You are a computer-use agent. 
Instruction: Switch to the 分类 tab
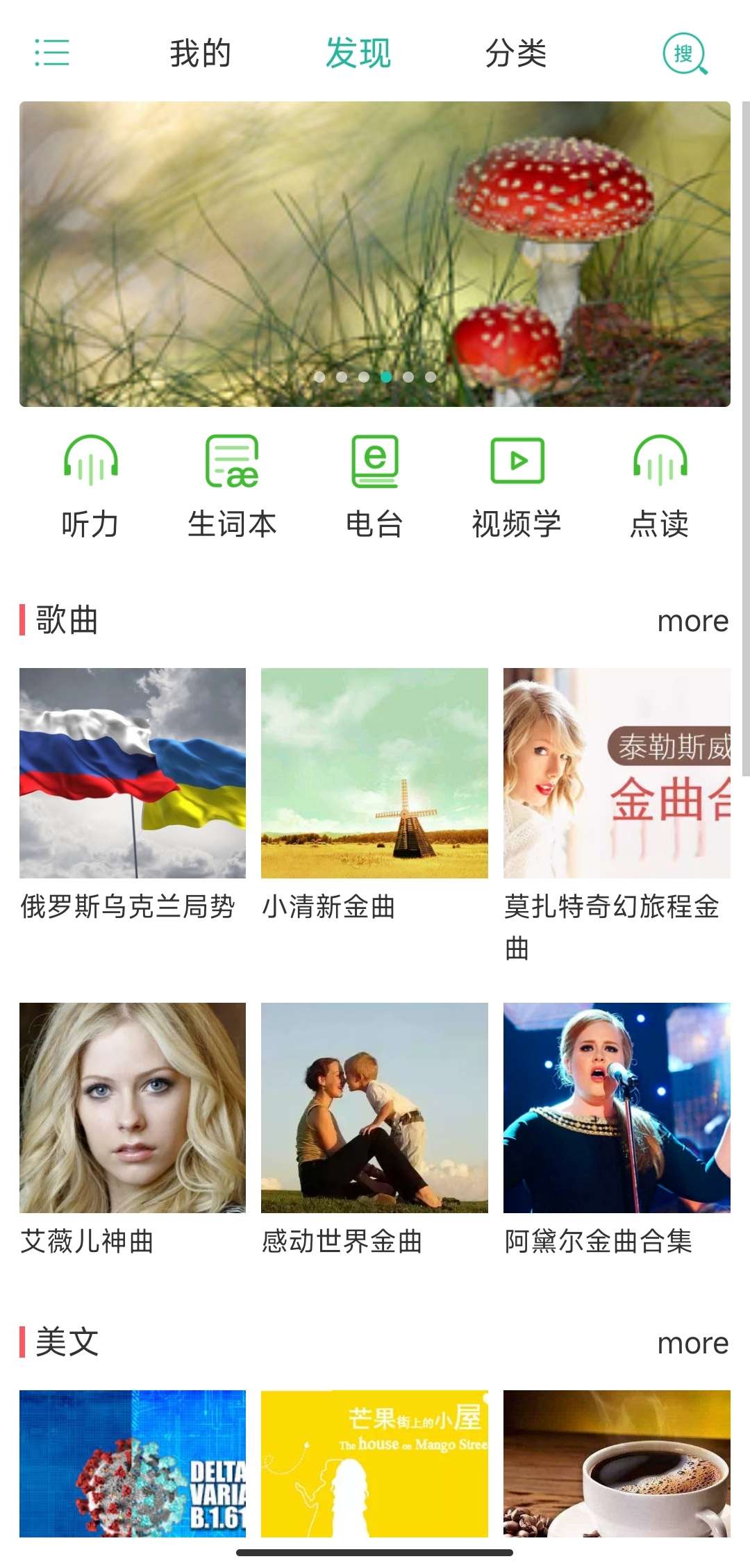click(516, 53)
